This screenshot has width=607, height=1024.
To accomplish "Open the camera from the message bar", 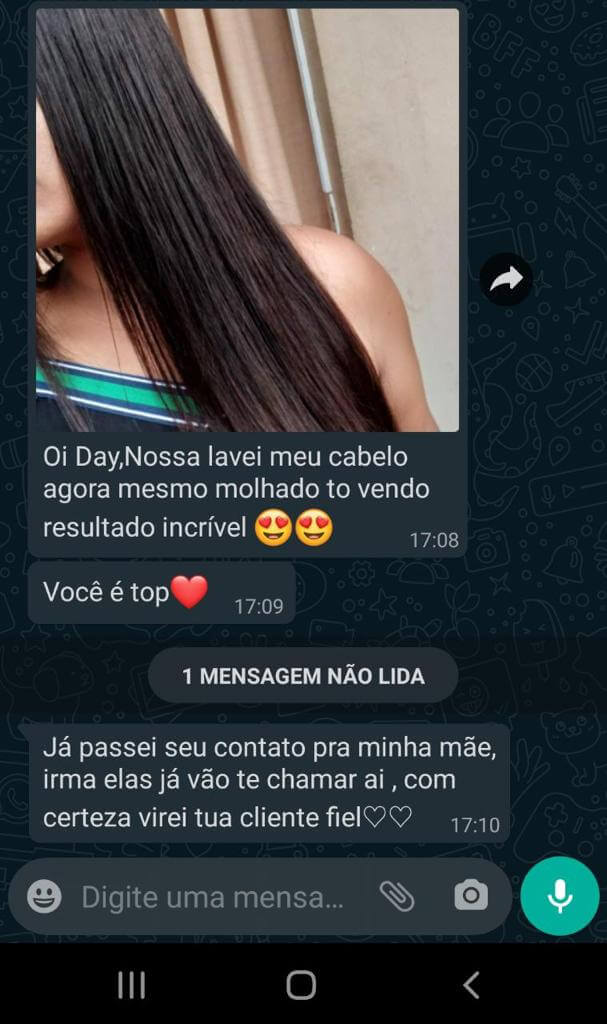I will point(471,896).
